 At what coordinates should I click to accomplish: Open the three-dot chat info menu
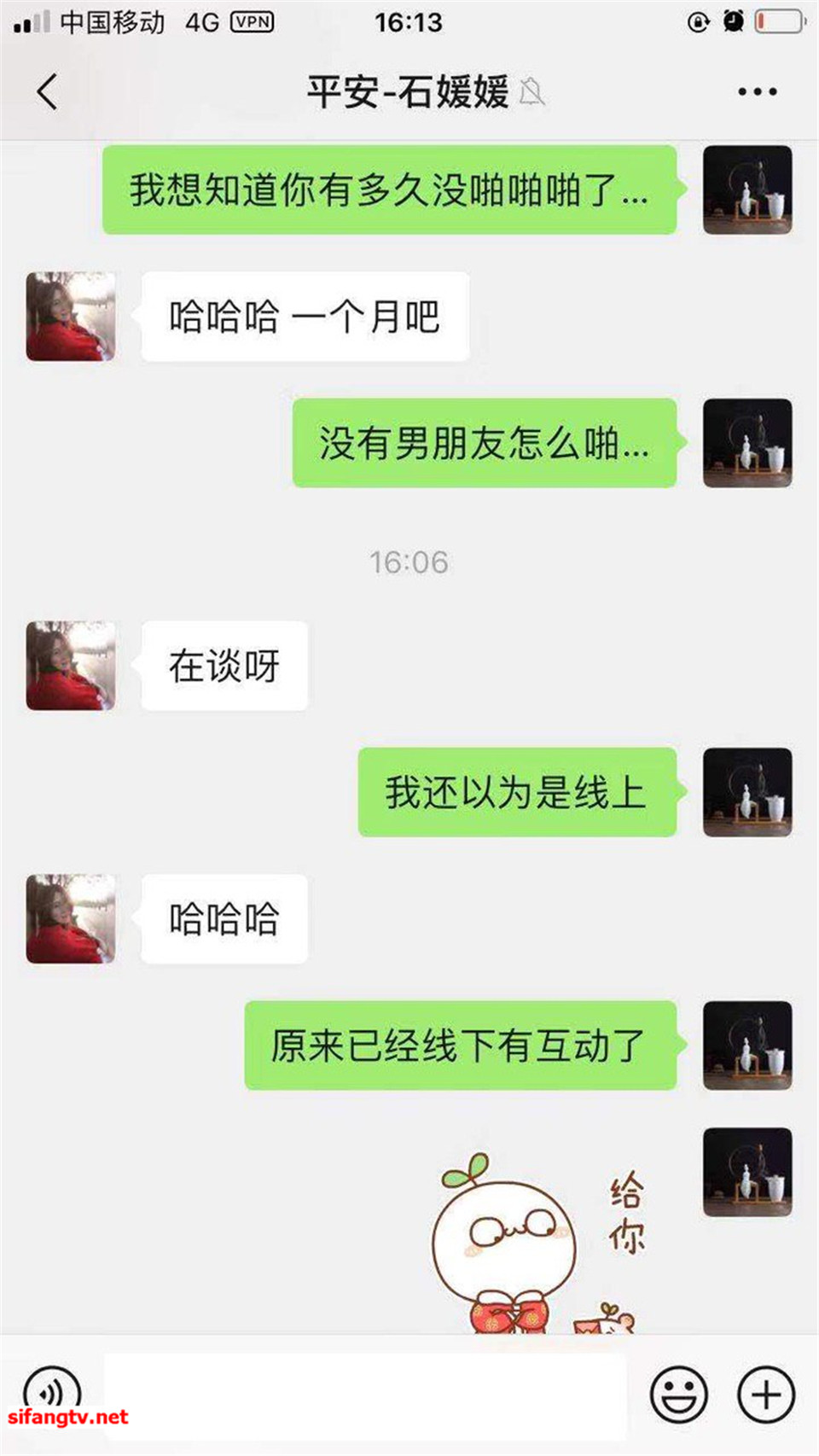757,91
